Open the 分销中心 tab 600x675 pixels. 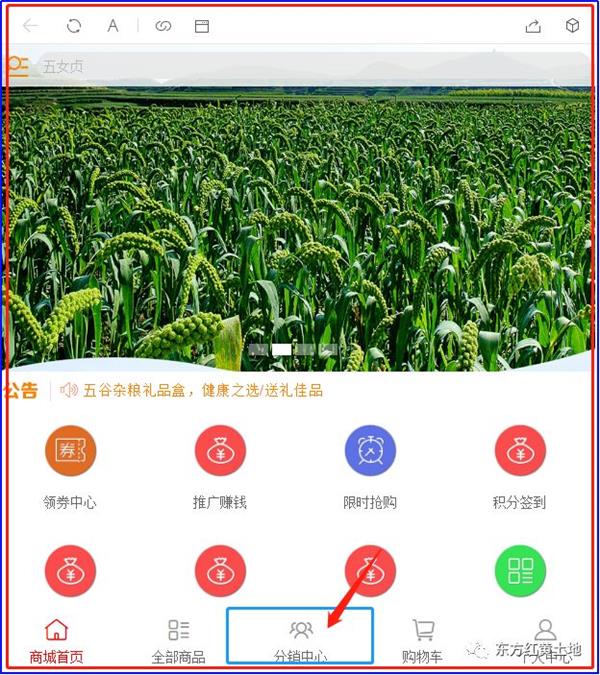click(x=300, y=638)
